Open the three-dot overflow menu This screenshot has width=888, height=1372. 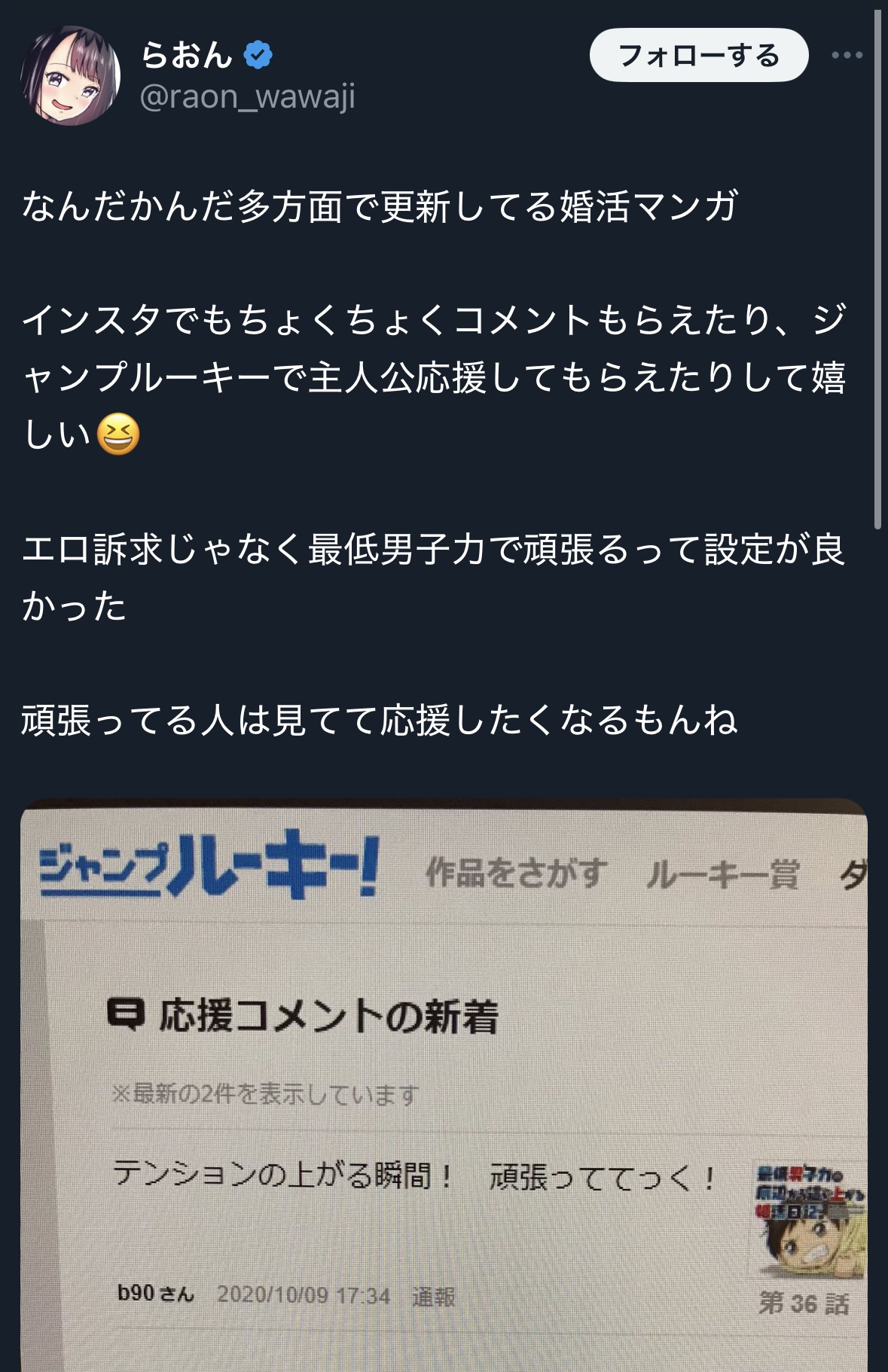(847, 55)
